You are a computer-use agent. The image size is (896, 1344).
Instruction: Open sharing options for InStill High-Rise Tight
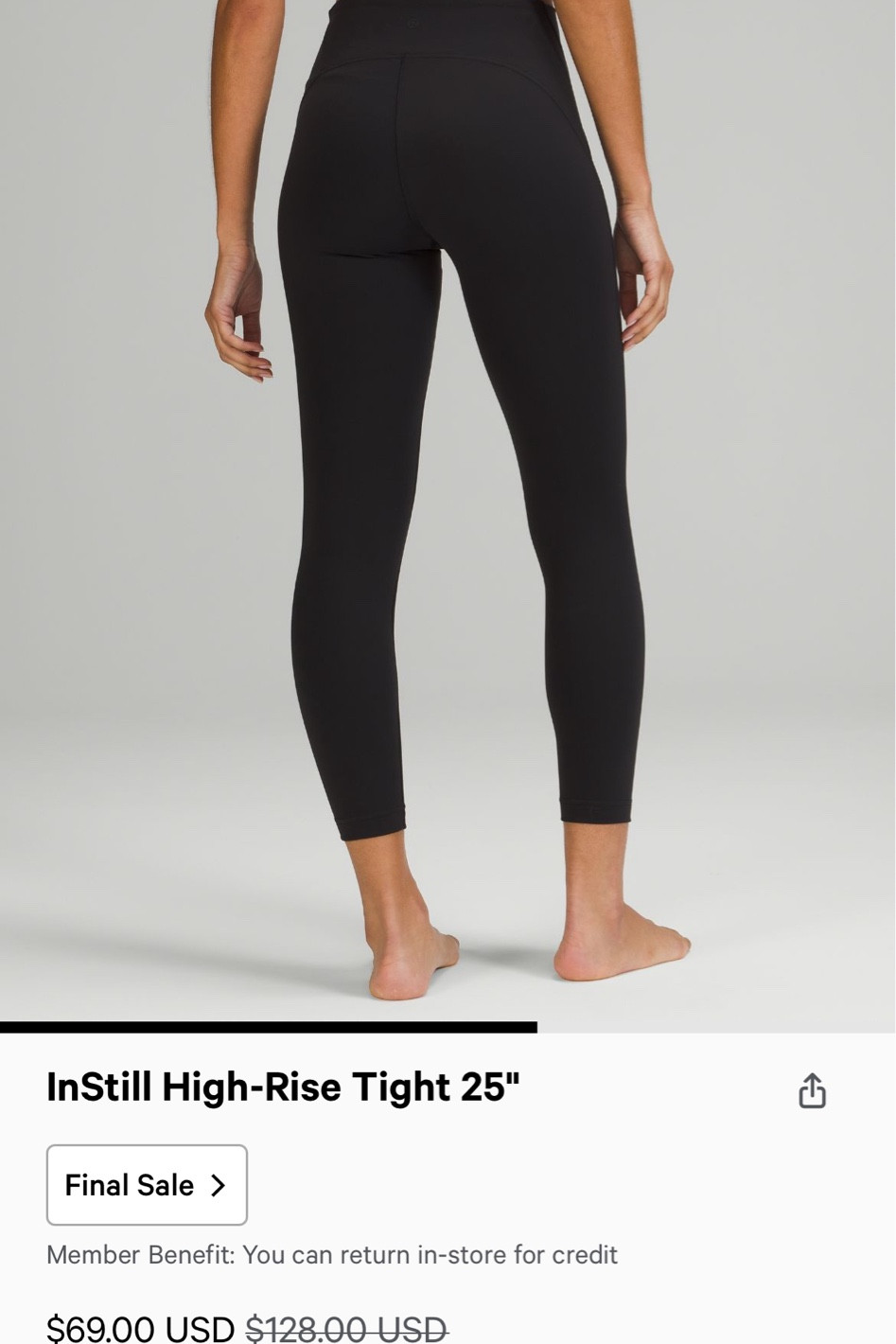pos(813,1090)
